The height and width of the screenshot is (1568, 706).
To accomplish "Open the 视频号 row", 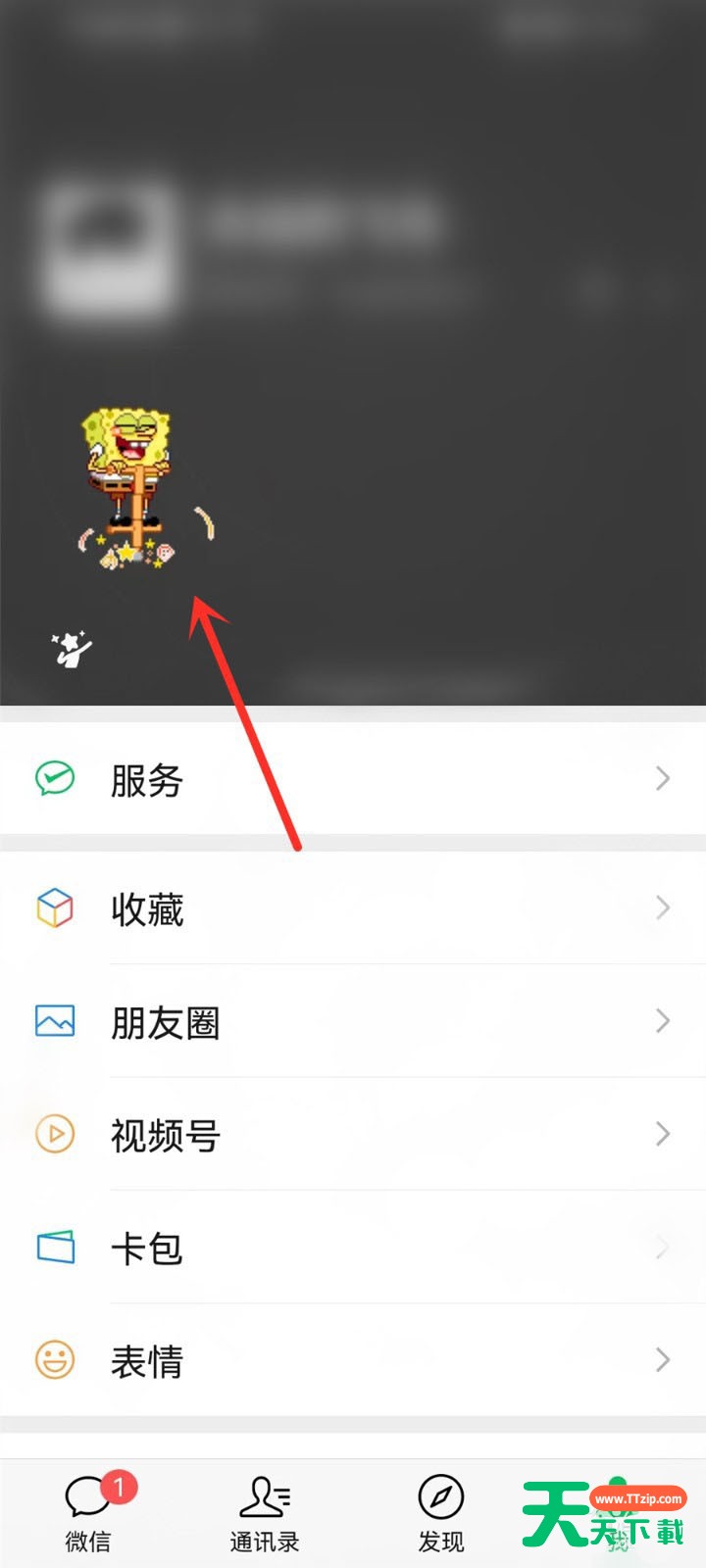I will (353, 1134).
